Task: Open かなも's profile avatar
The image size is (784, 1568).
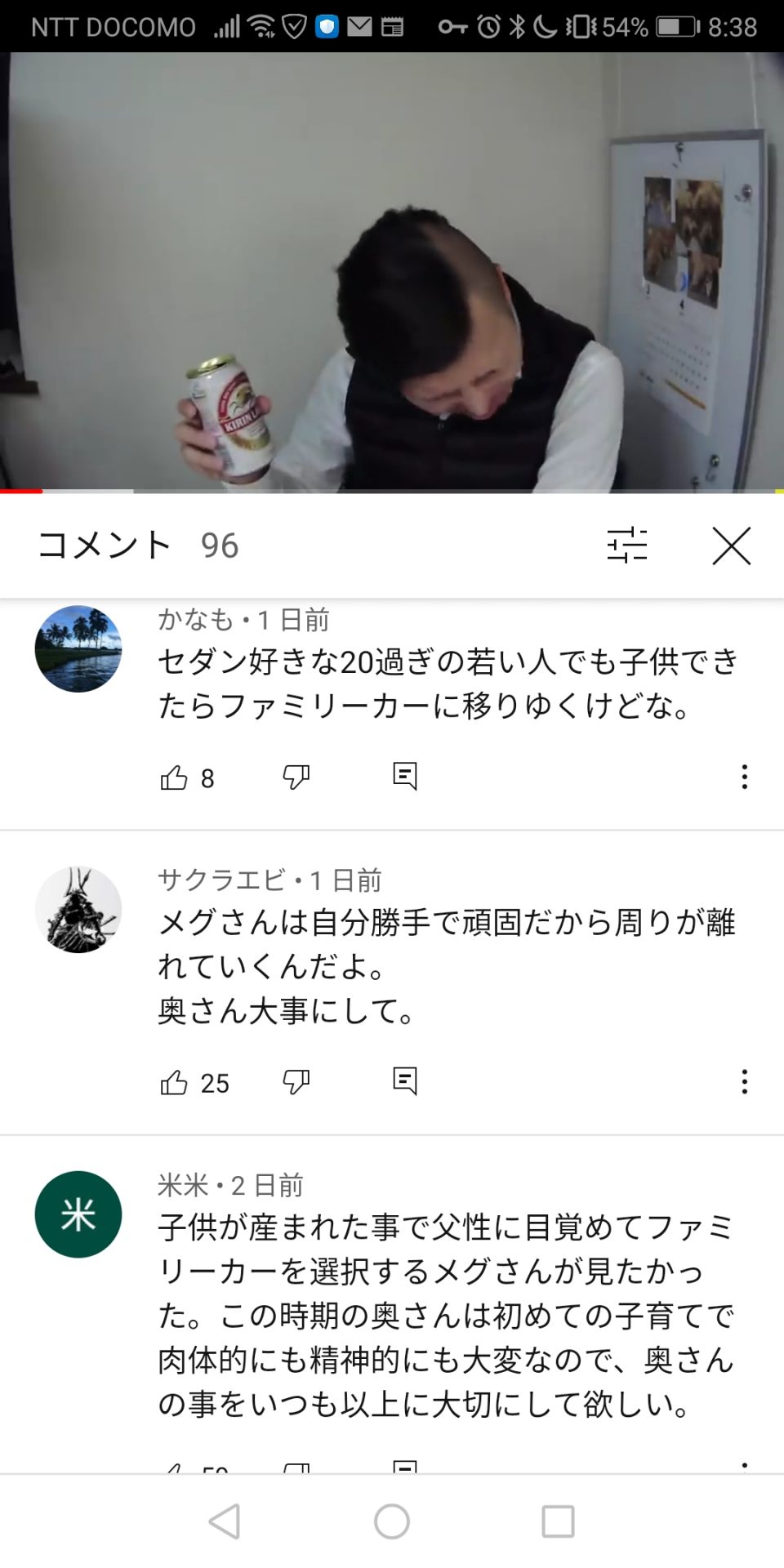Action: coord(78,649)
